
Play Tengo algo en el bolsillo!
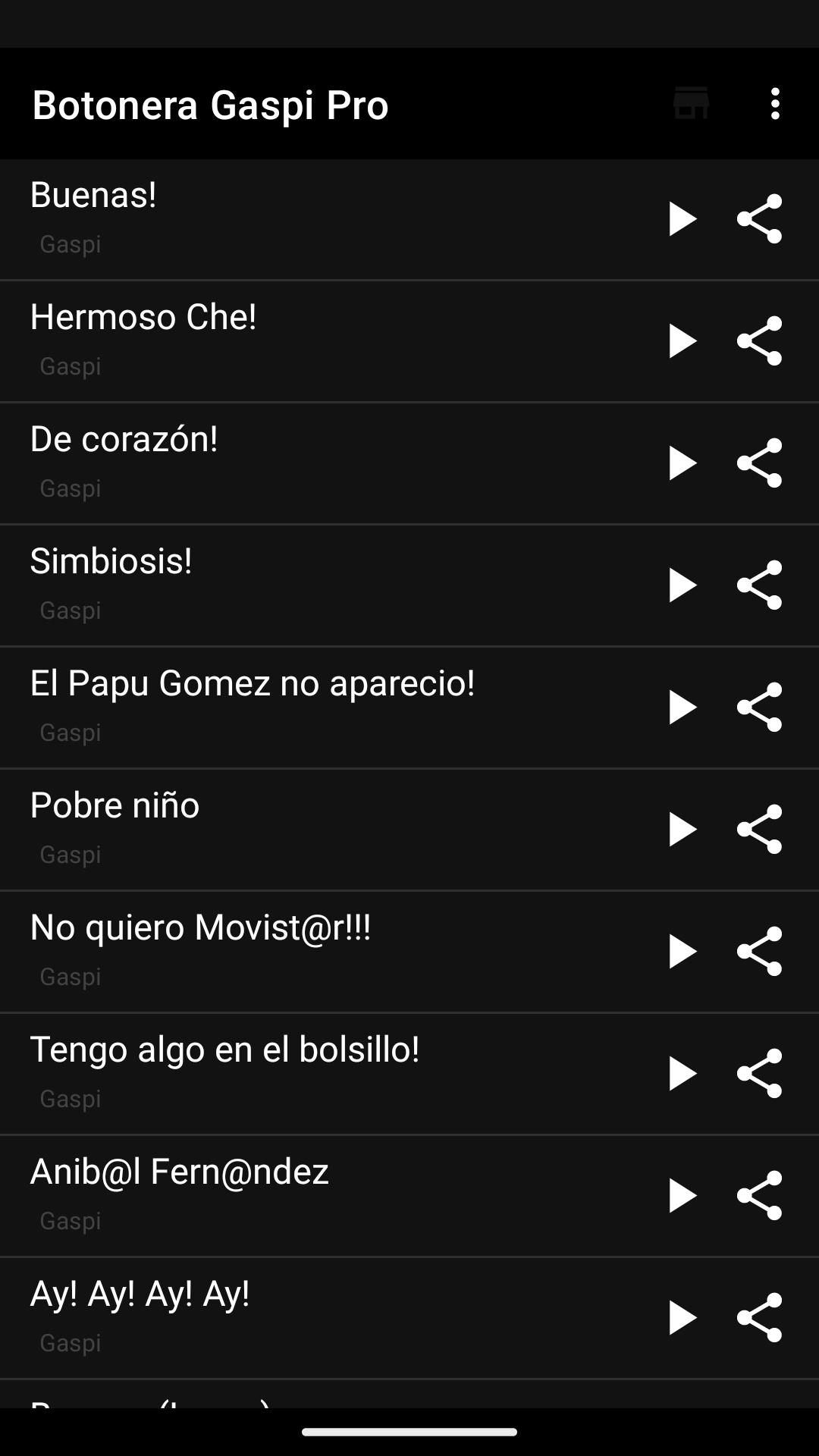pyautogui.click(x=682, y=1074)
